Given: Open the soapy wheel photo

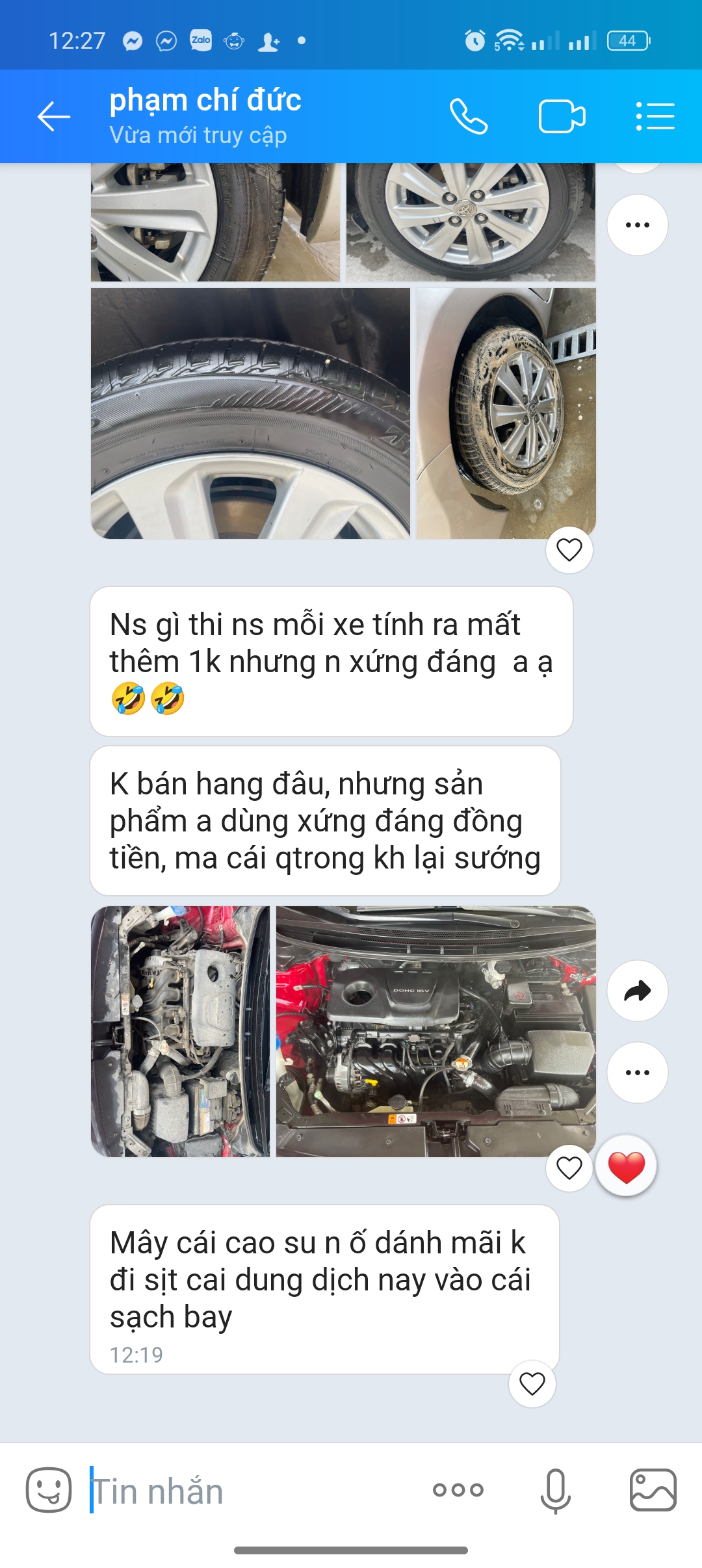Looking at the screenshot, I should 506,413.
